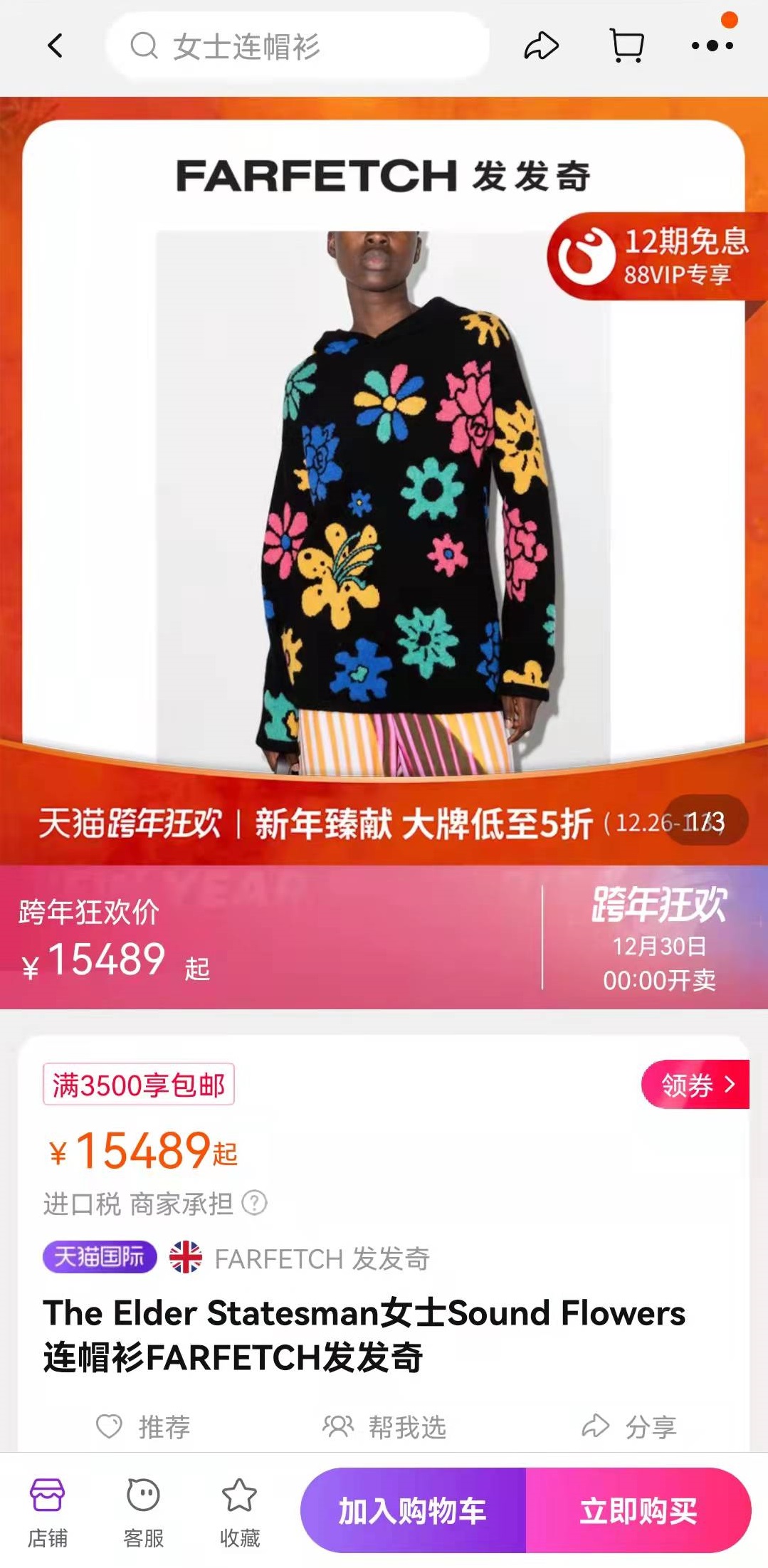Open the search box for 女士连帽衫
This screenshot has width=768, height=1568.
298,46
